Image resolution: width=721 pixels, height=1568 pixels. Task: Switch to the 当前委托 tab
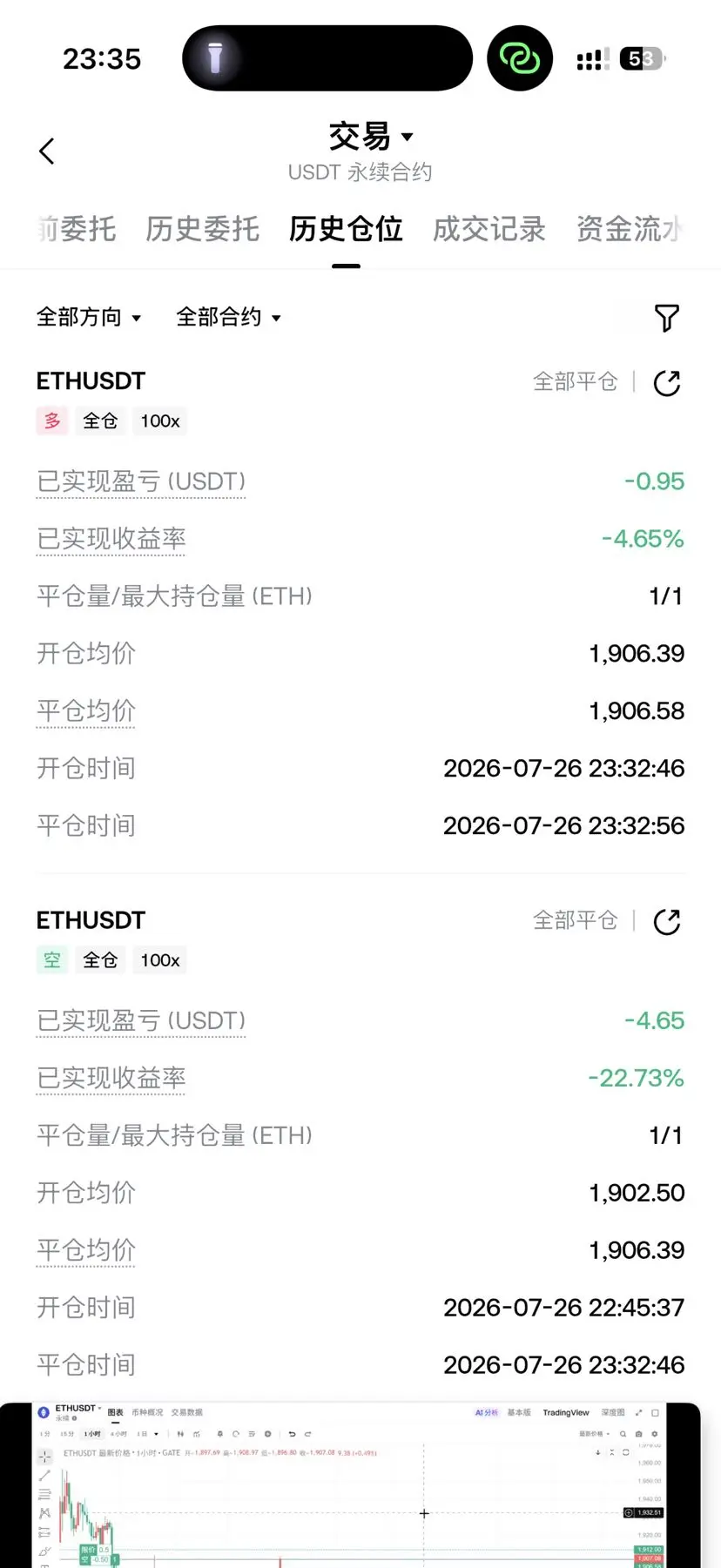tap(77, 229)
